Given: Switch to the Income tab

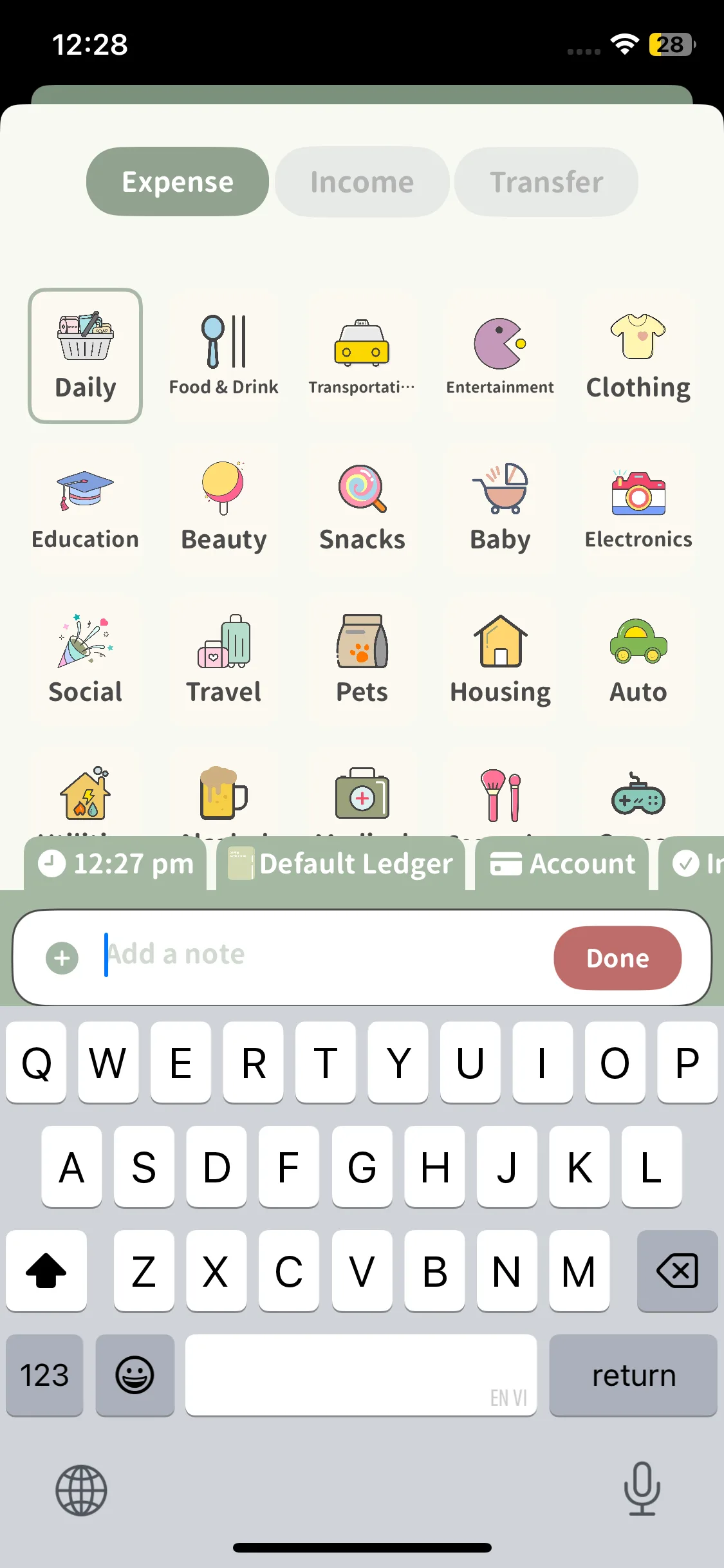Looking at the screenshot, I should [x=362, y=182].
